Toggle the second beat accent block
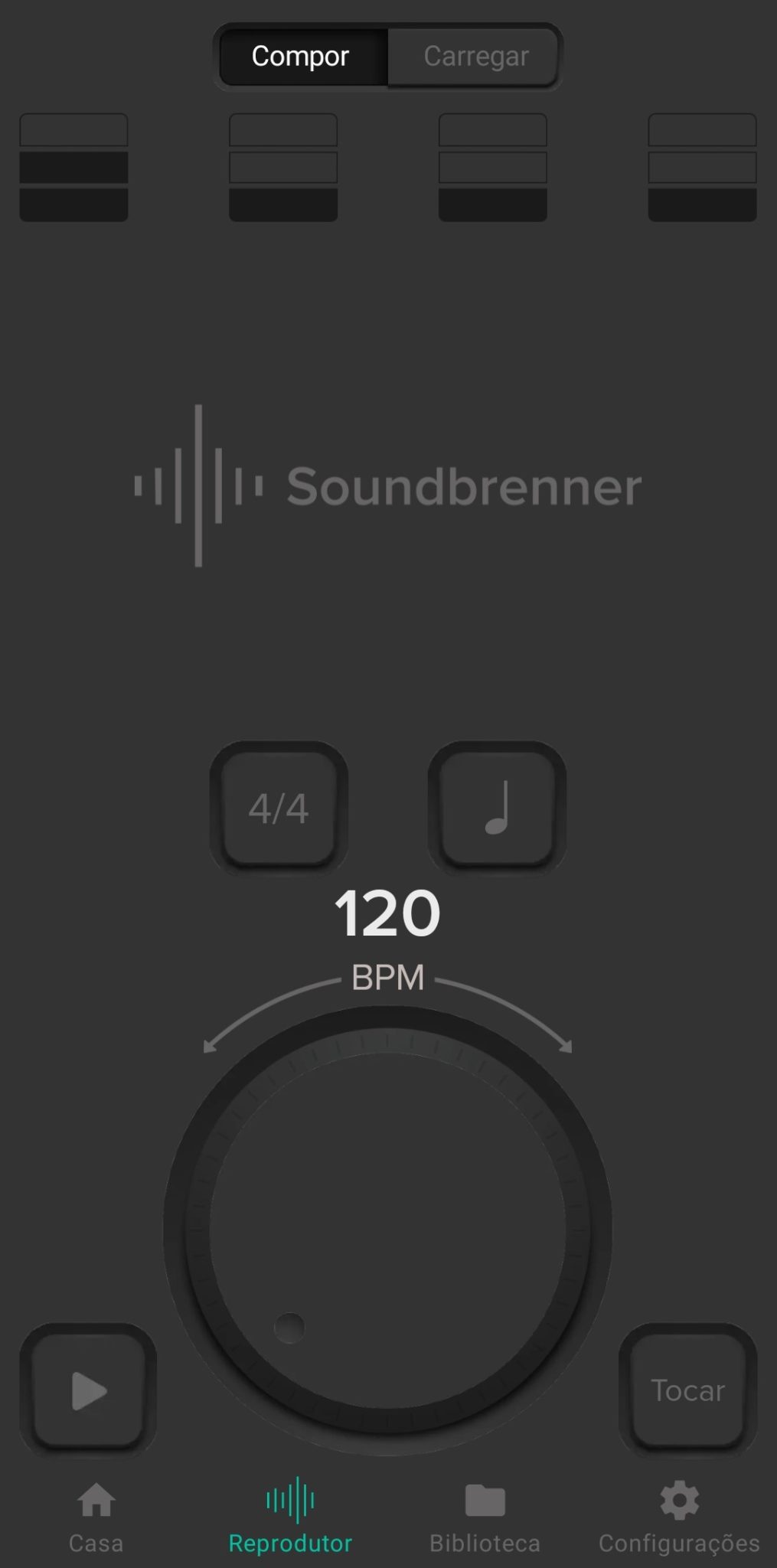The width and height of the screenshot is (777, 1568). 283,168
